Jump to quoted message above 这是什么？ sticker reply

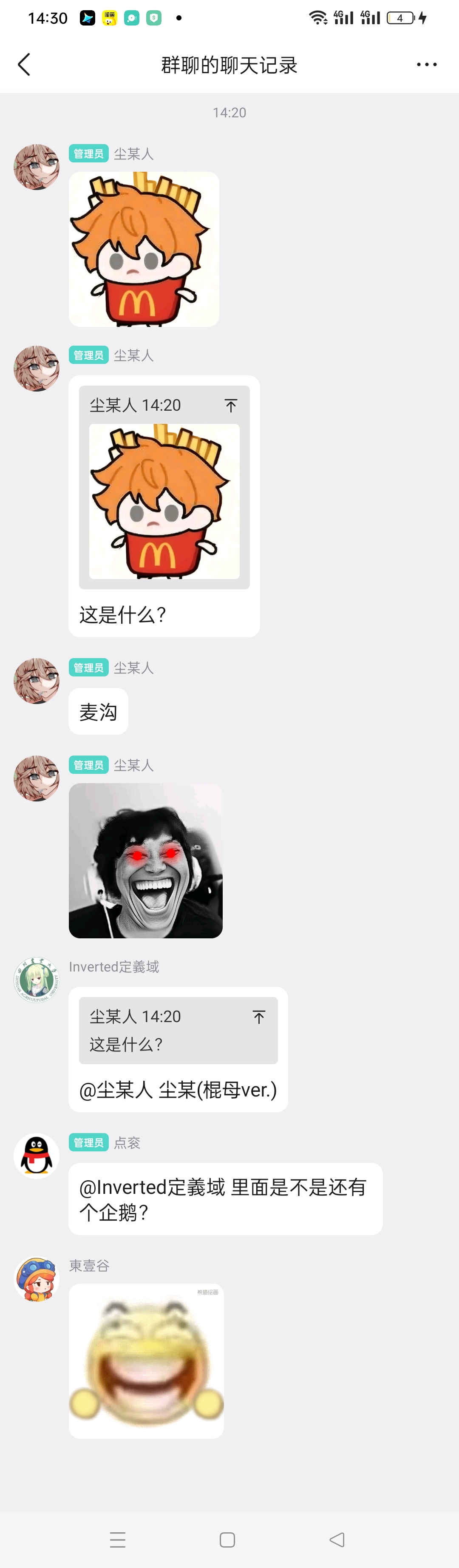pyautogui.click(x=231, y=406)
